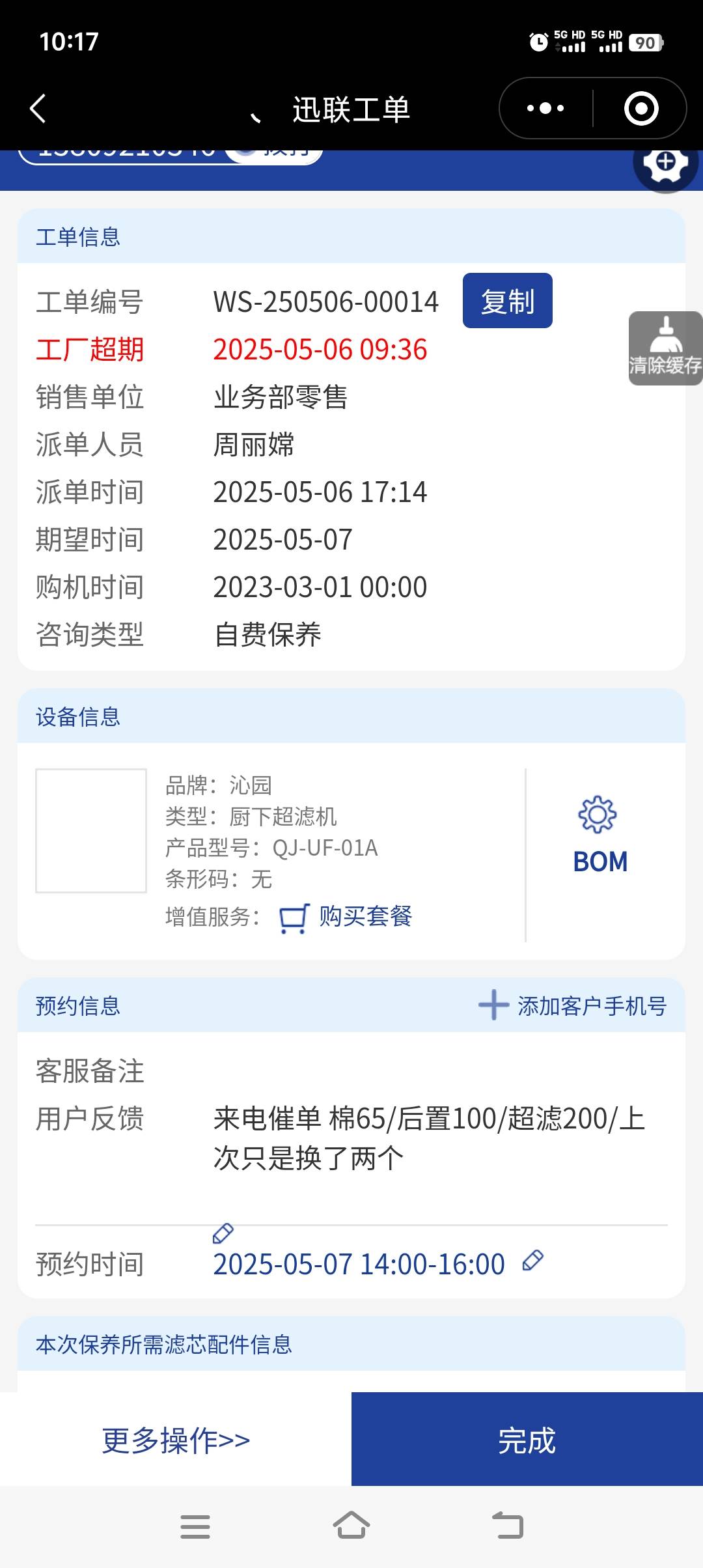
Task: Open the mini-program more options menu
Action: point(545,108)
